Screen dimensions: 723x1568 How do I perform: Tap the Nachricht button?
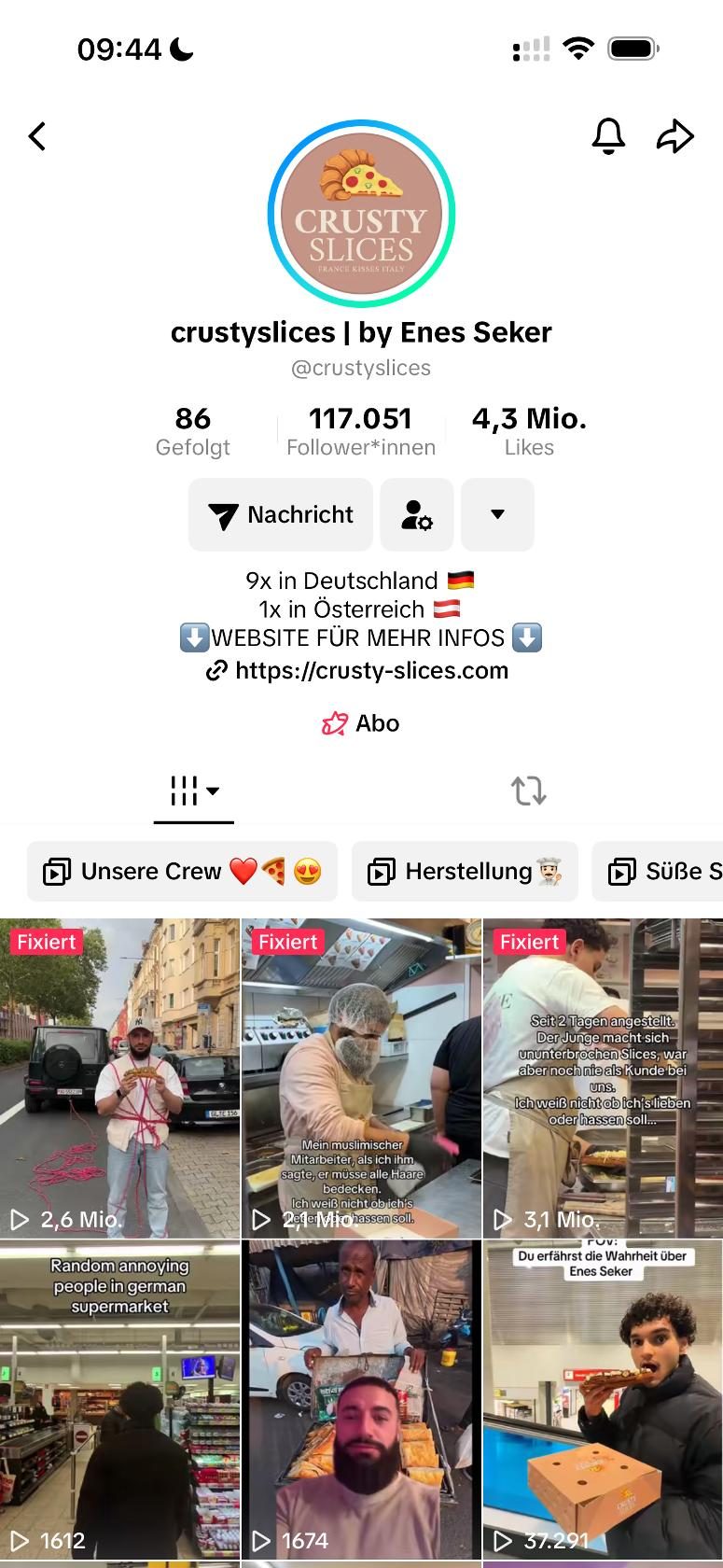(x=281, y=515)
